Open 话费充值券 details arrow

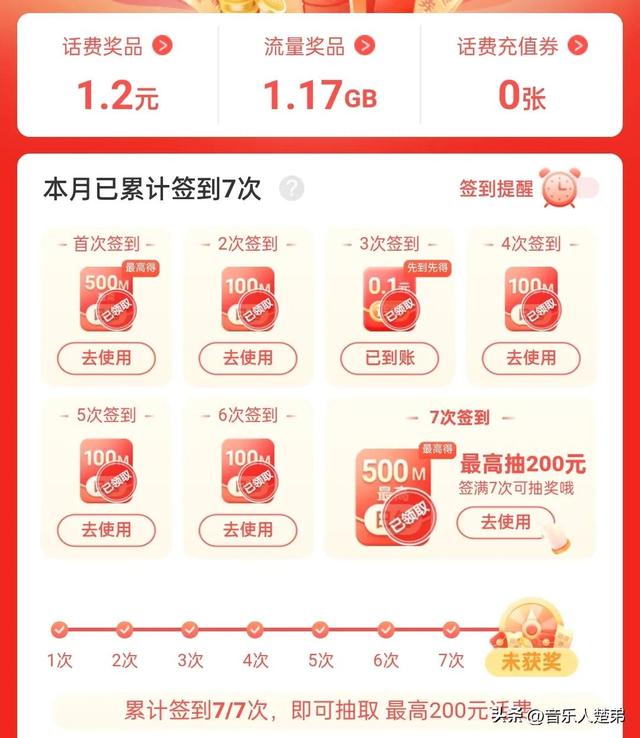[577, 45]
